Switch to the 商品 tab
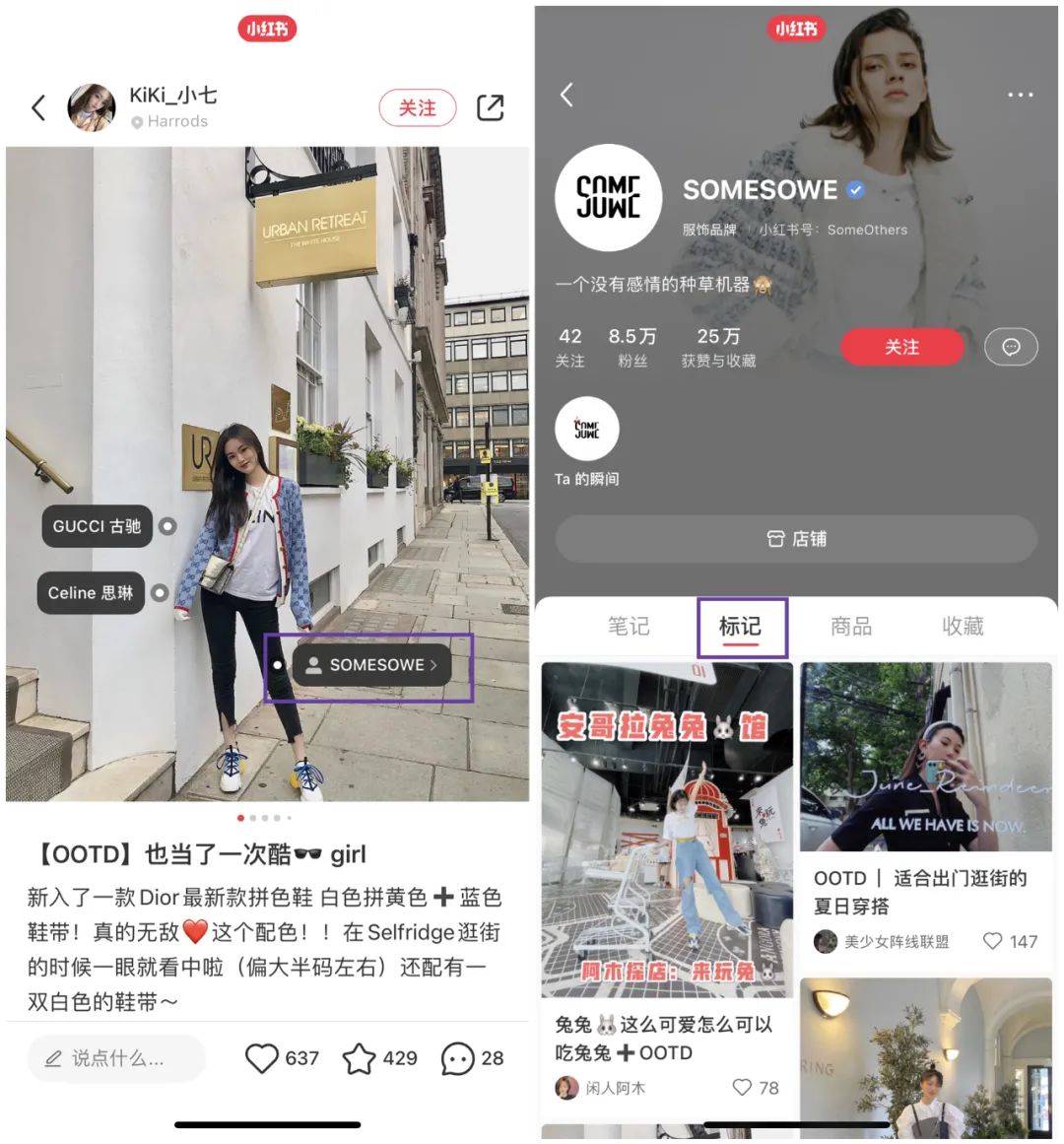1064x1144 pixels. tap(851, 626)
